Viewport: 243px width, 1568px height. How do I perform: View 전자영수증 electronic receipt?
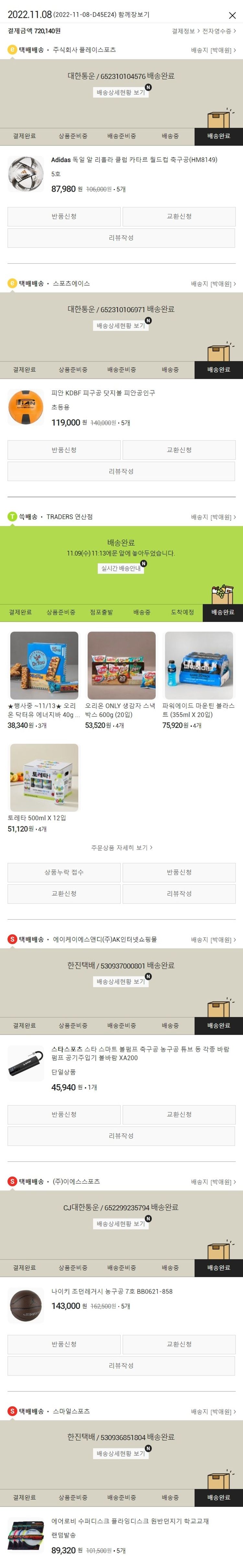tap(219, 31)
